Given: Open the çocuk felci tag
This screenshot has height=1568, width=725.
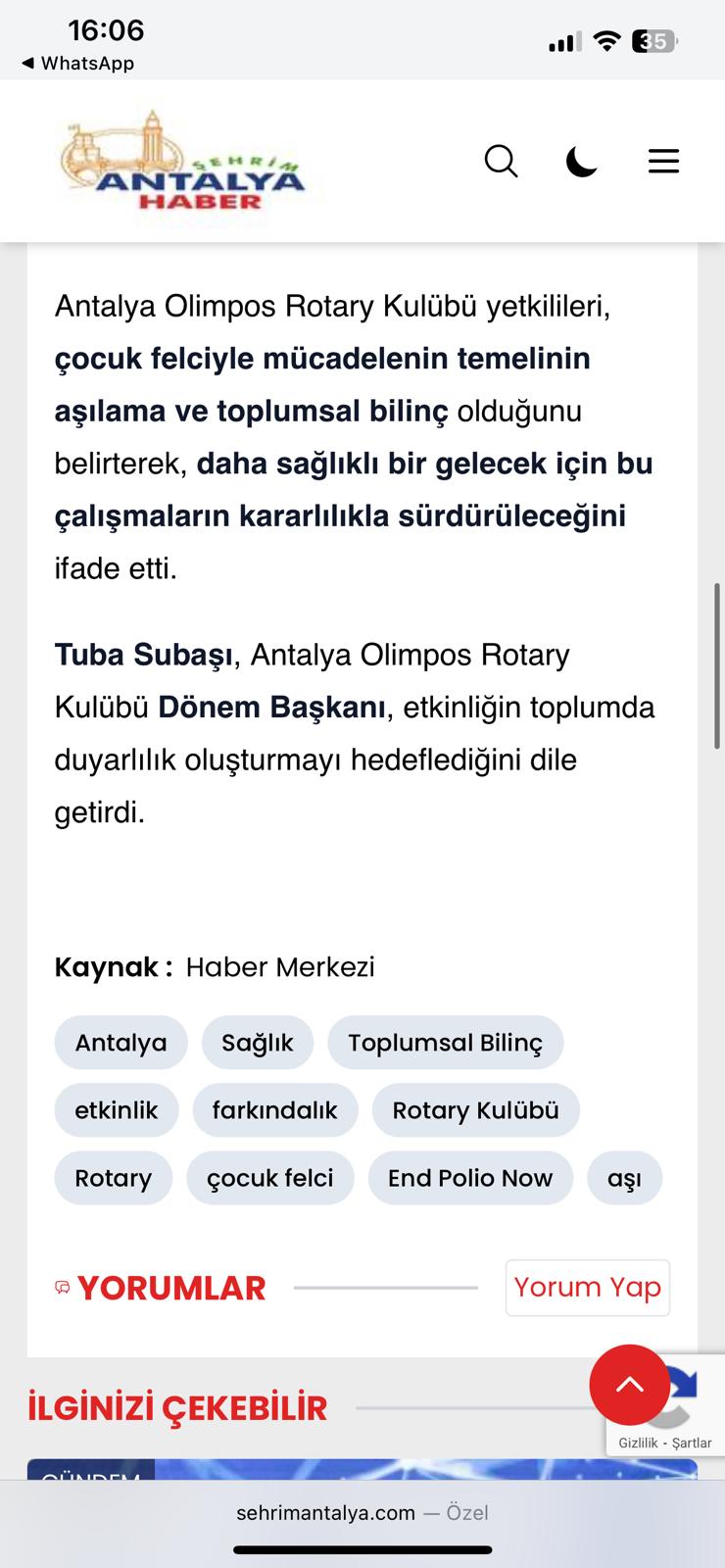Looking at the screenshot, I should tap(270, 1178).
